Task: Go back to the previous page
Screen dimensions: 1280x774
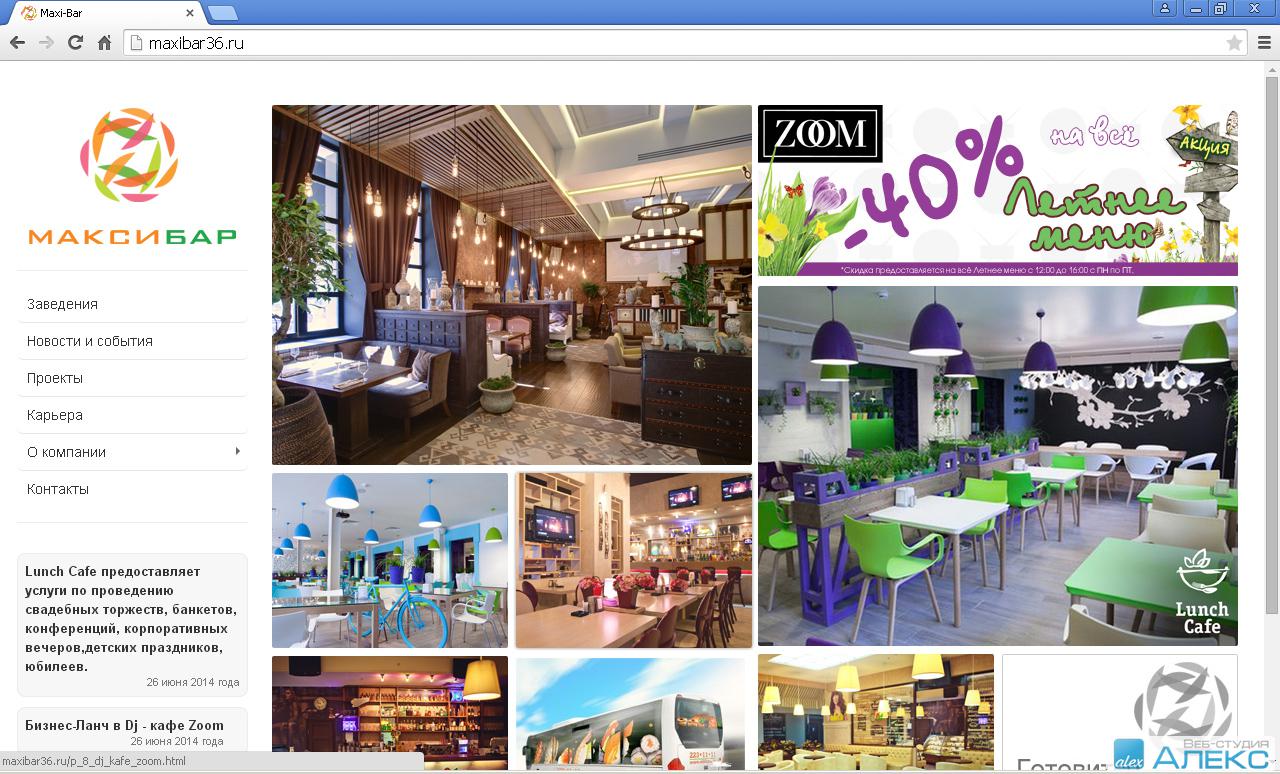Action: (17, 43)
